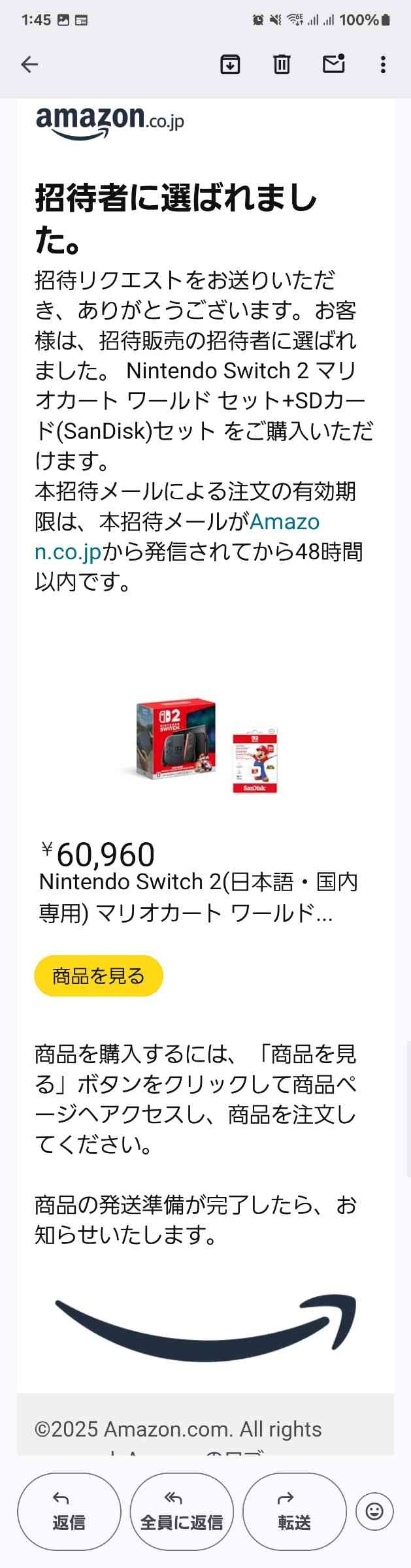Add an emoji reaction
This screenshot has width=411, height=1568.
pos(374,1511)
